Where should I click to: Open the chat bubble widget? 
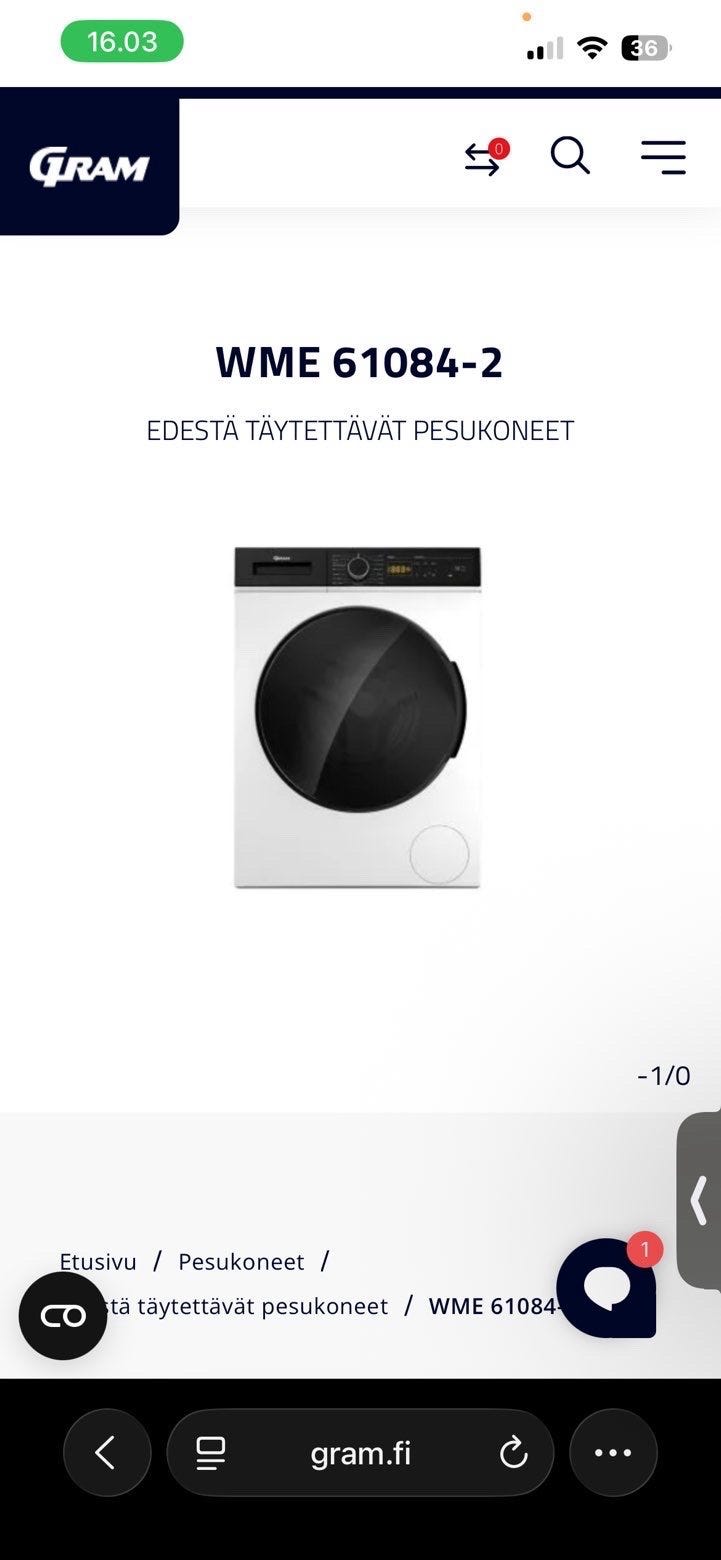tap(606, 1288)
